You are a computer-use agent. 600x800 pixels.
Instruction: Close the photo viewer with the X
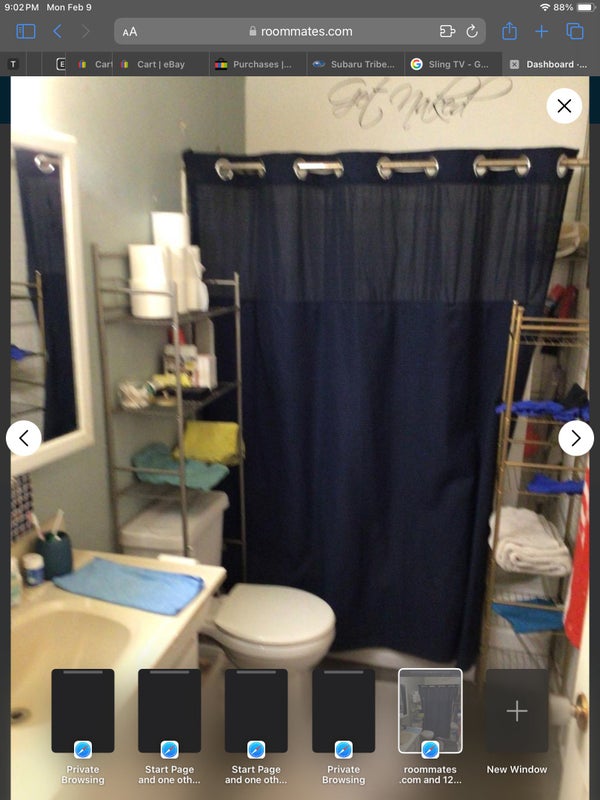coord(564,106)
